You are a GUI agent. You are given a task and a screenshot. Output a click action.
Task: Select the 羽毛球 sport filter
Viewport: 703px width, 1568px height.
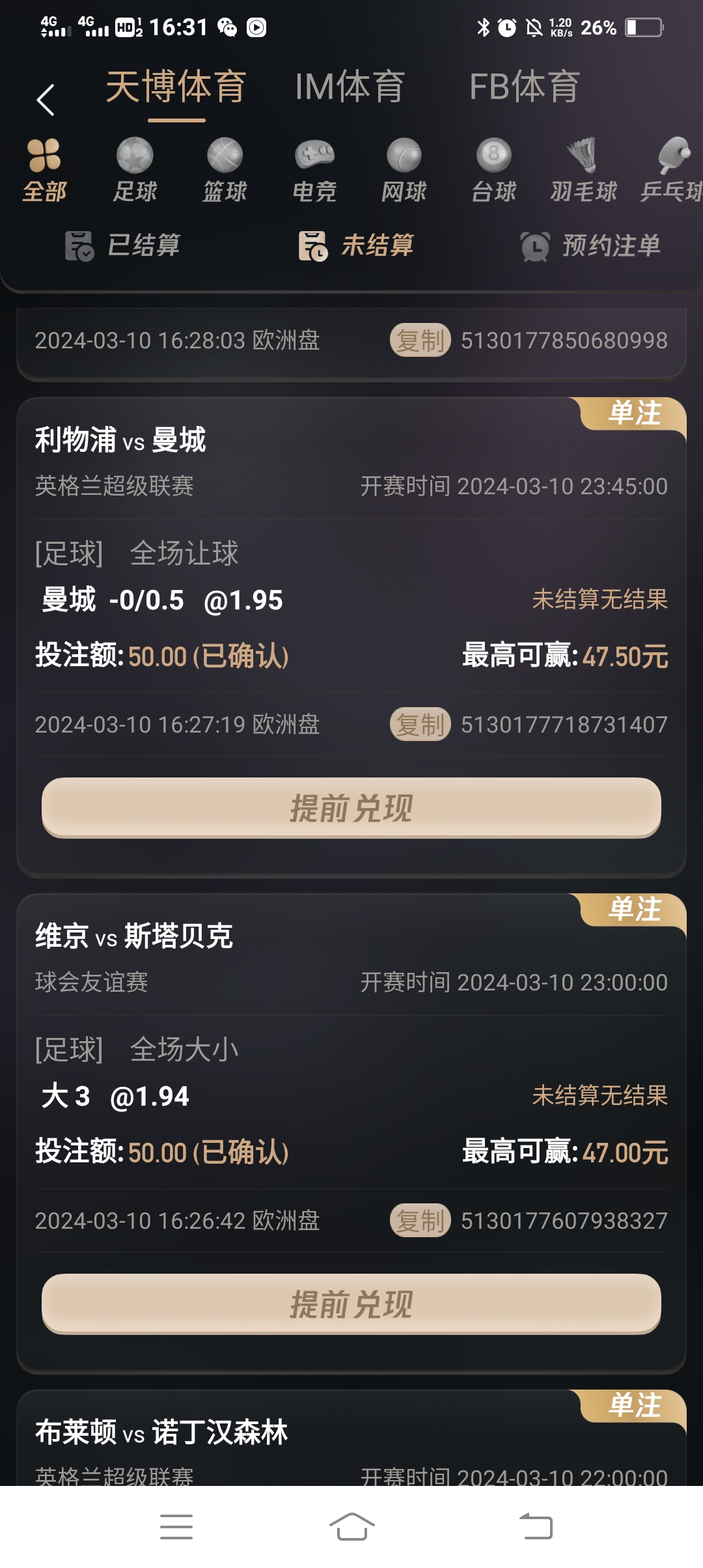coord(583,169)
